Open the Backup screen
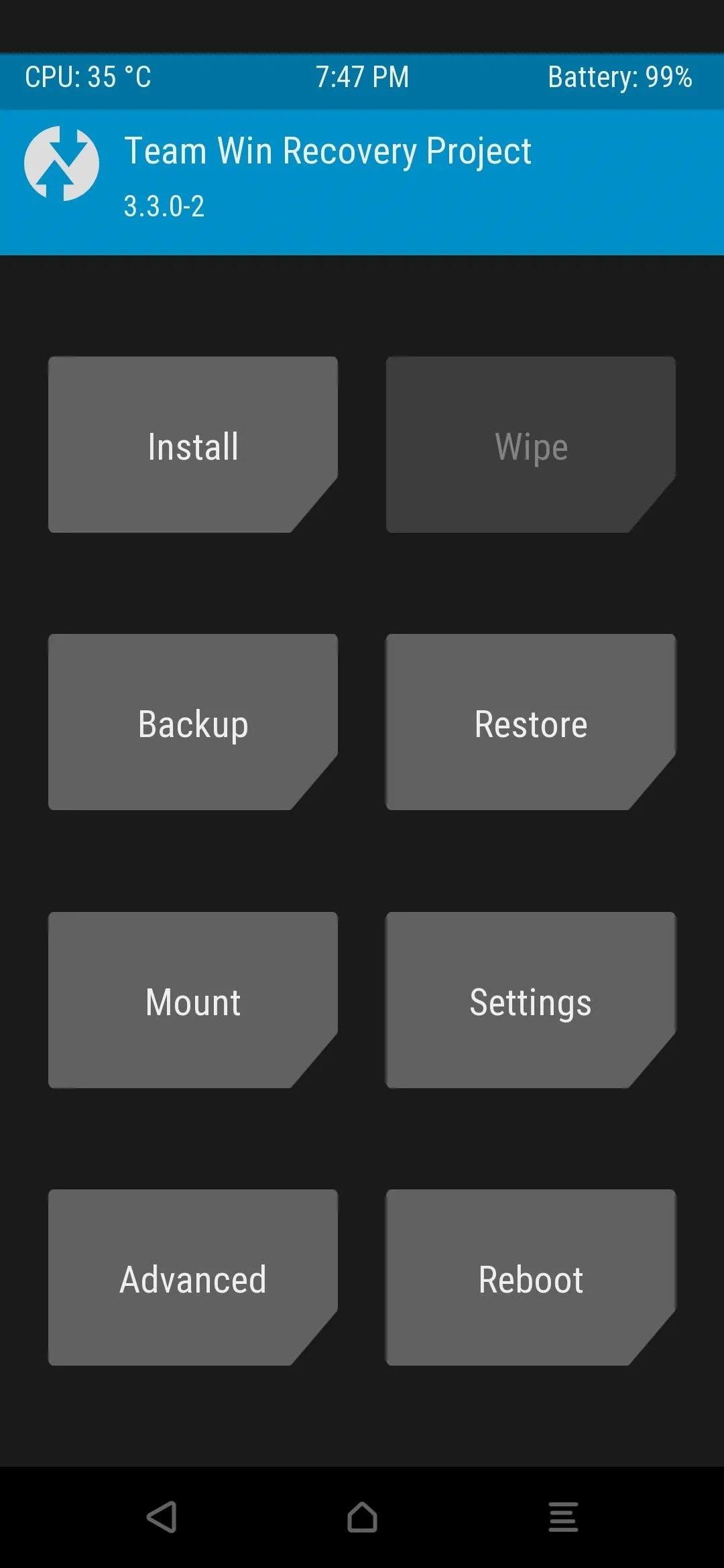724x1568 pixels. pyautogui.click(x=193, y=722)
